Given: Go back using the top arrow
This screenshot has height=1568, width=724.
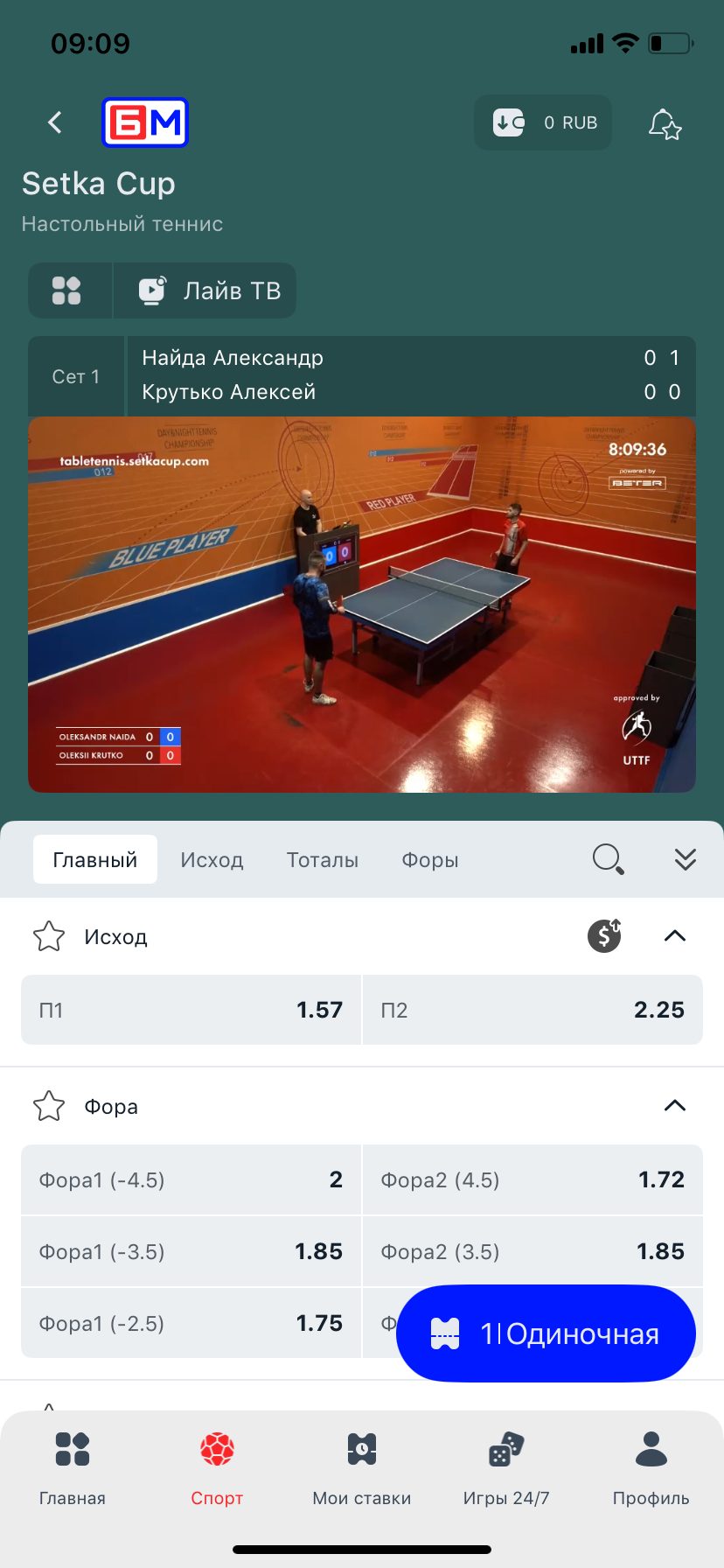Looking at the screenshot, I should point(55,122).
